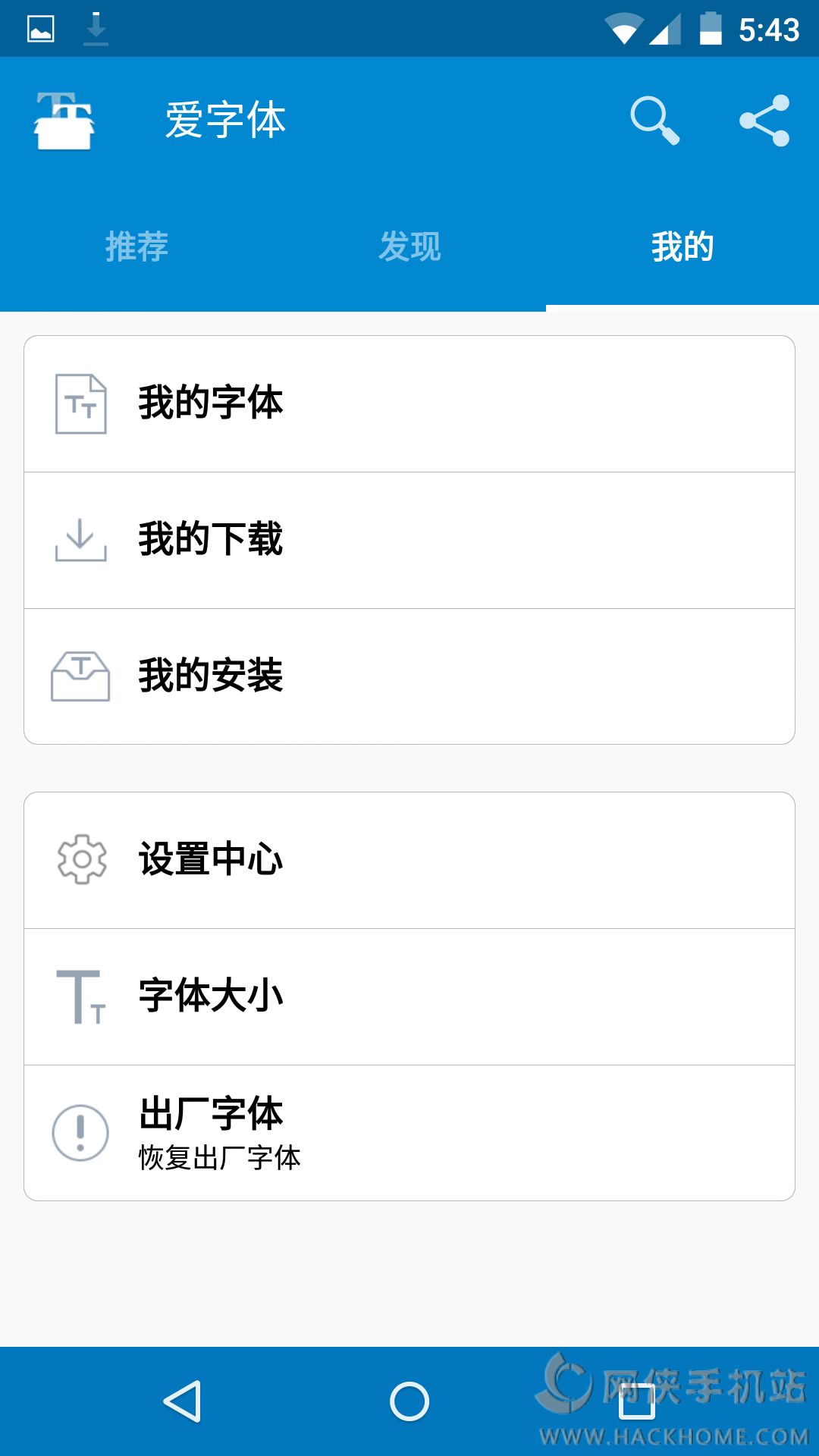
Task: Switch to the 发现 tab
Action: point(409,246)
